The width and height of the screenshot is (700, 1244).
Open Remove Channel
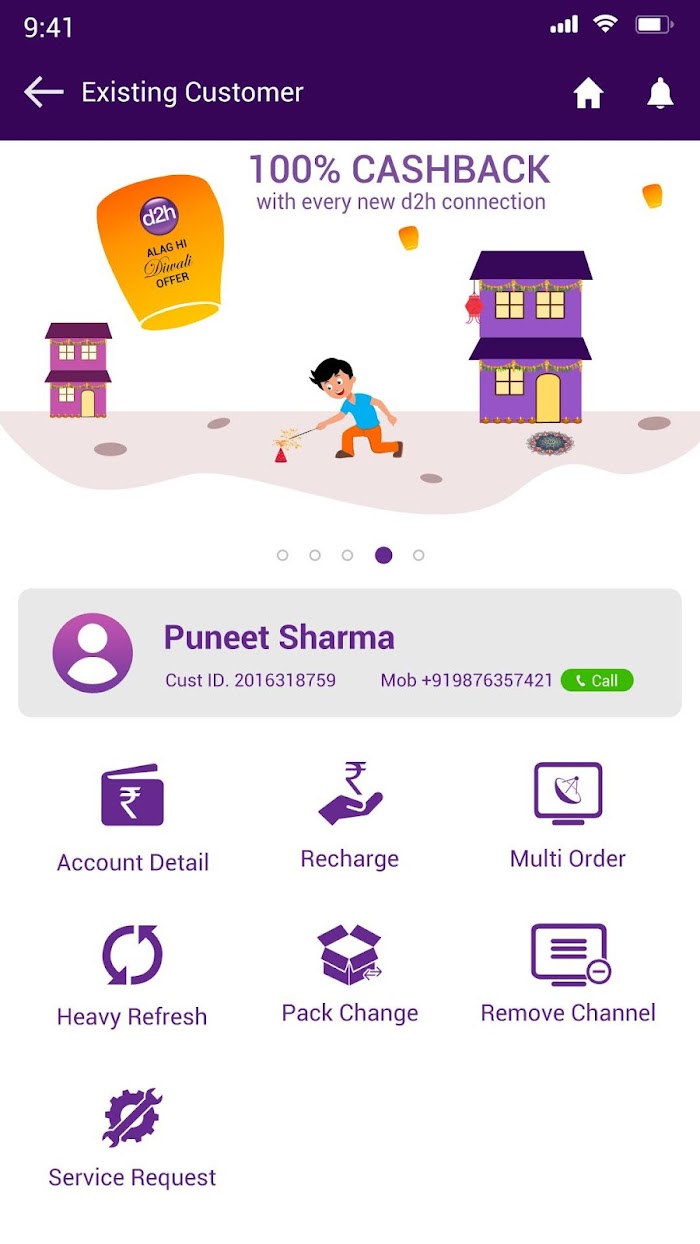click(568, 971)
